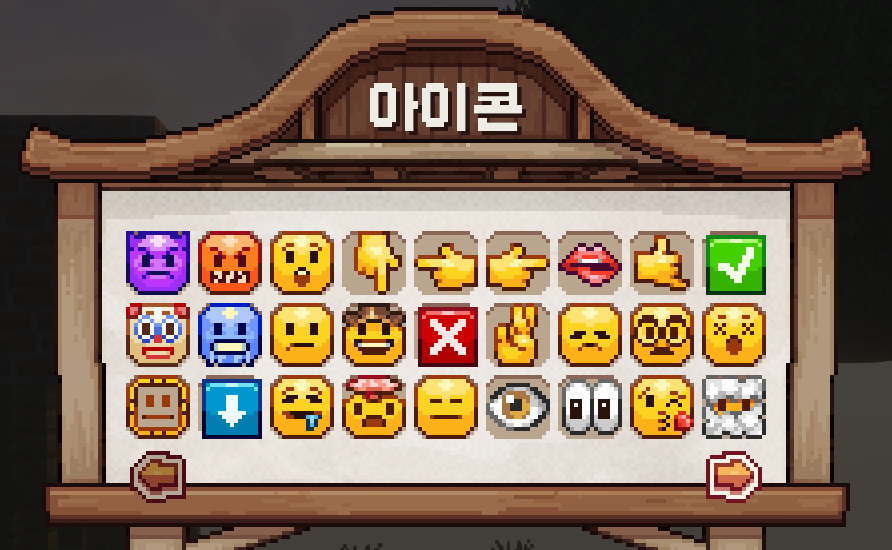Choose the face with glasses icon

(x=662, y=335)
